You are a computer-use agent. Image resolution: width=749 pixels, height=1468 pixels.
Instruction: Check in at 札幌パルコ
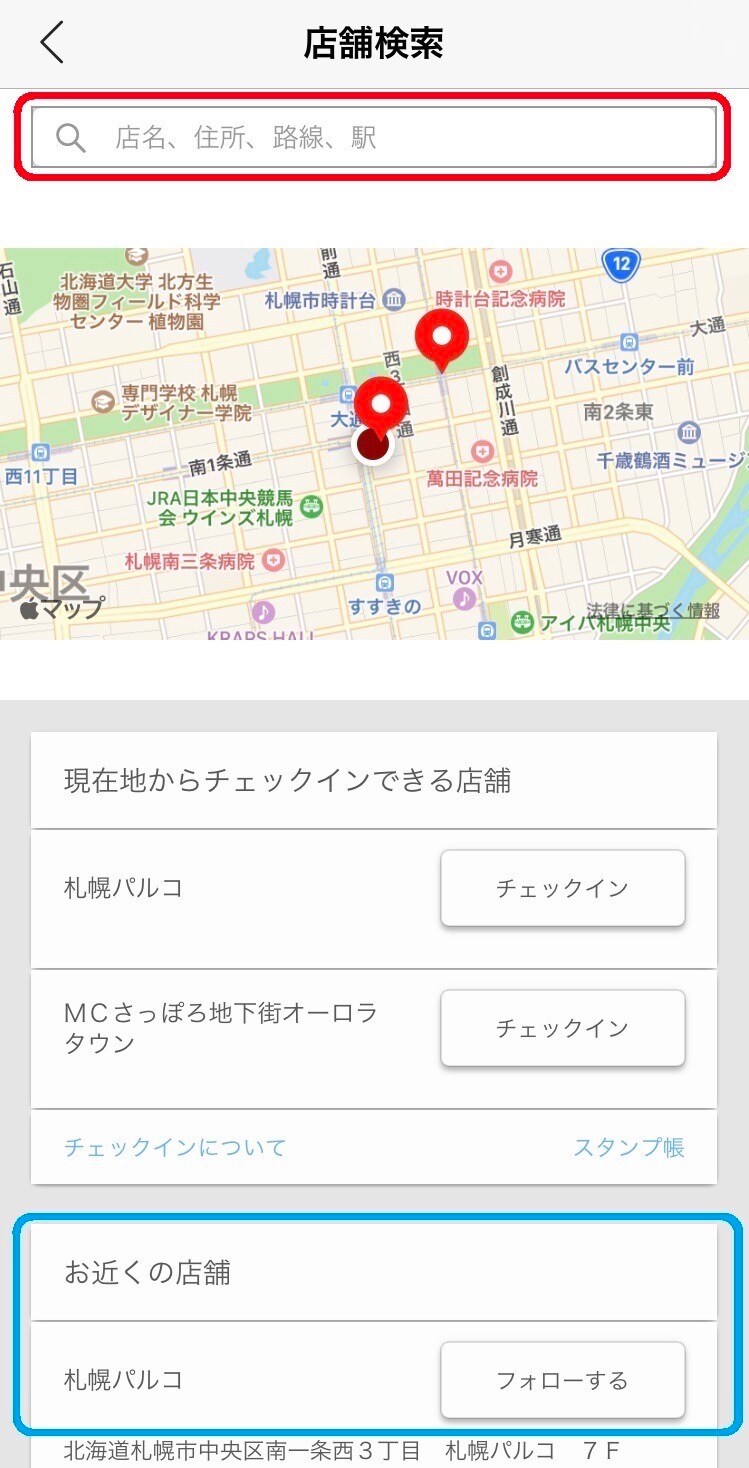(562, 888)
